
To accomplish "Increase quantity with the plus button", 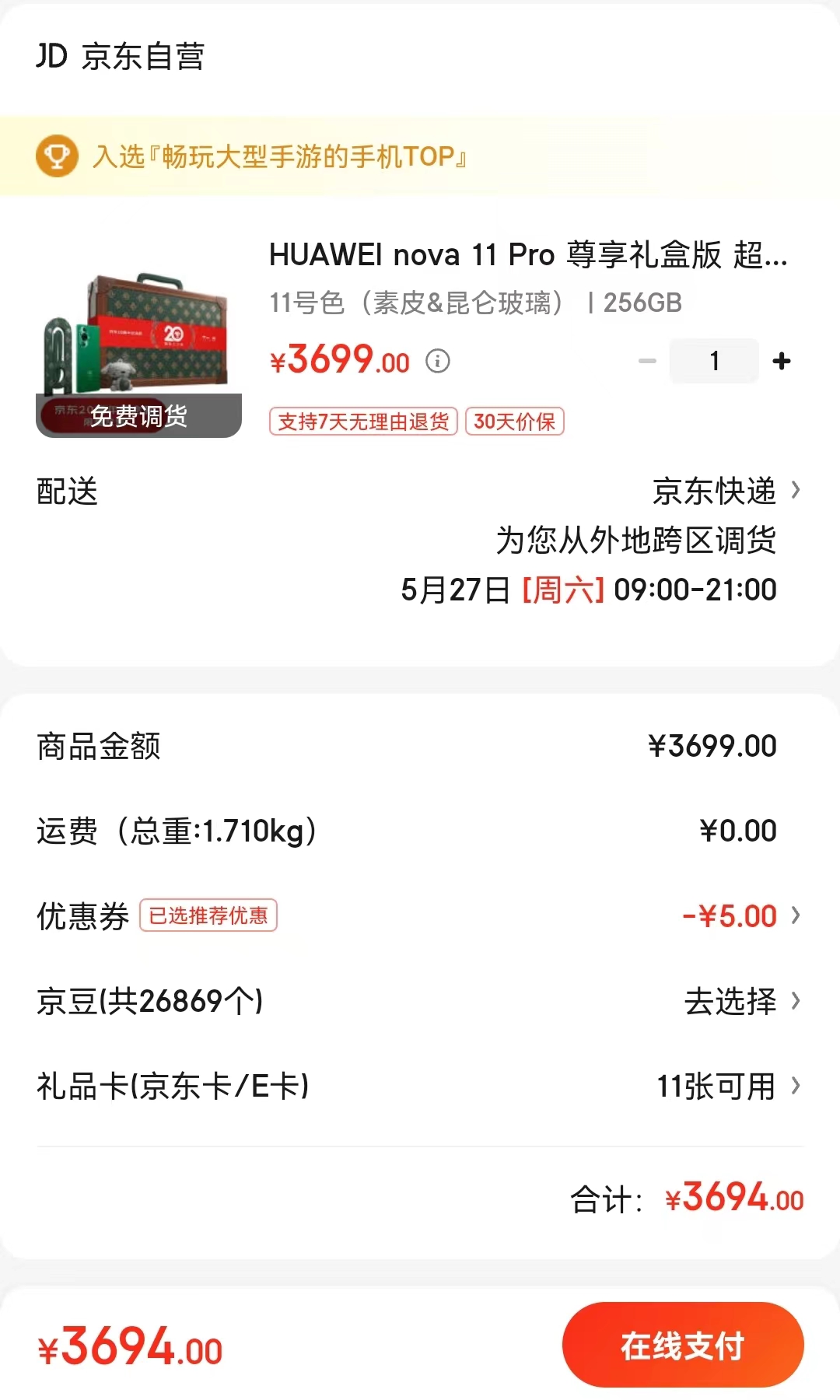I will [x=781, y=361].
